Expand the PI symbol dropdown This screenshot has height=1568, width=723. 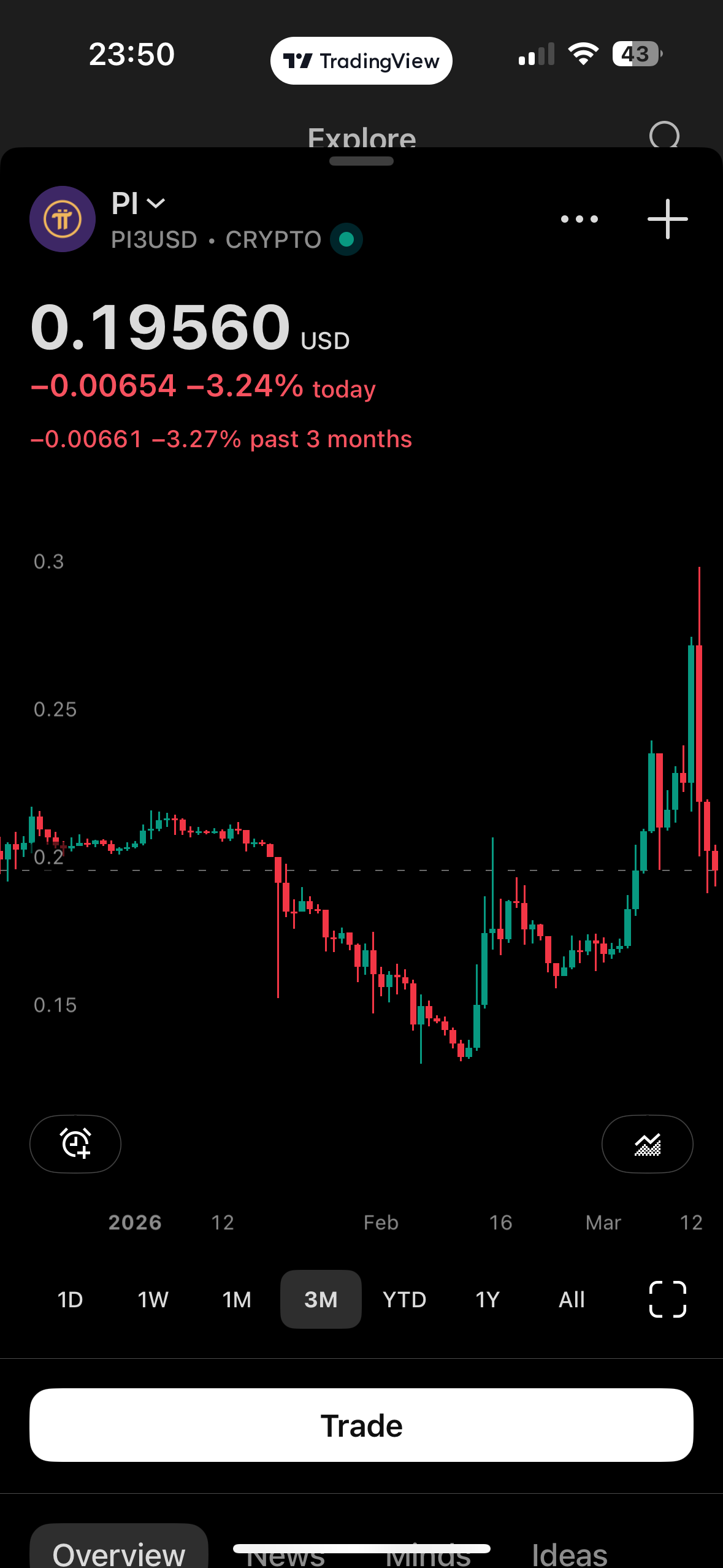click(139, 204)
